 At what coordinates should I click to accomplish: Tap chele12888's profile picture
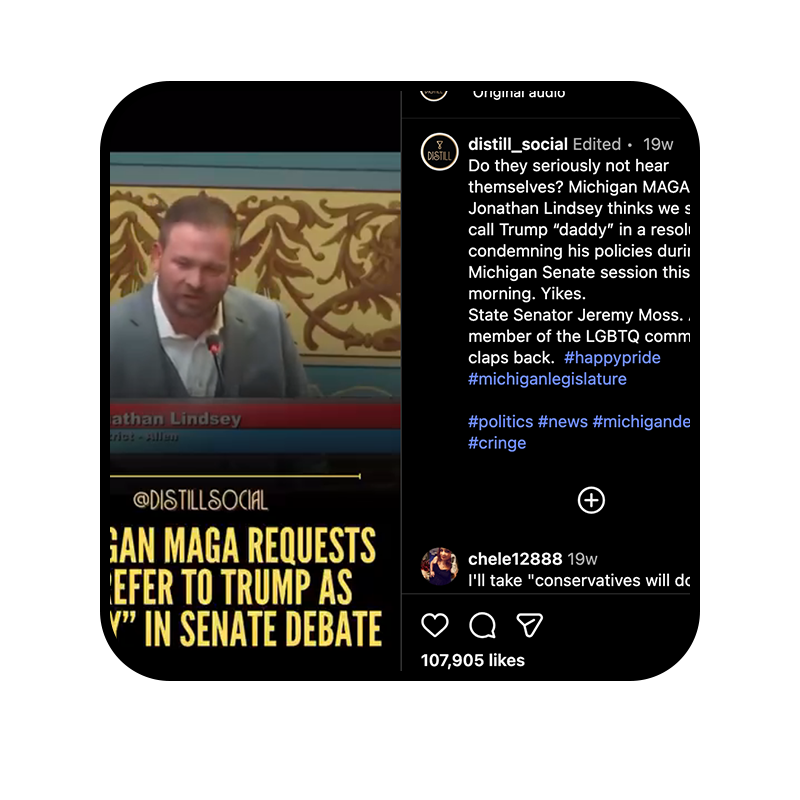[x=439, y=566]
